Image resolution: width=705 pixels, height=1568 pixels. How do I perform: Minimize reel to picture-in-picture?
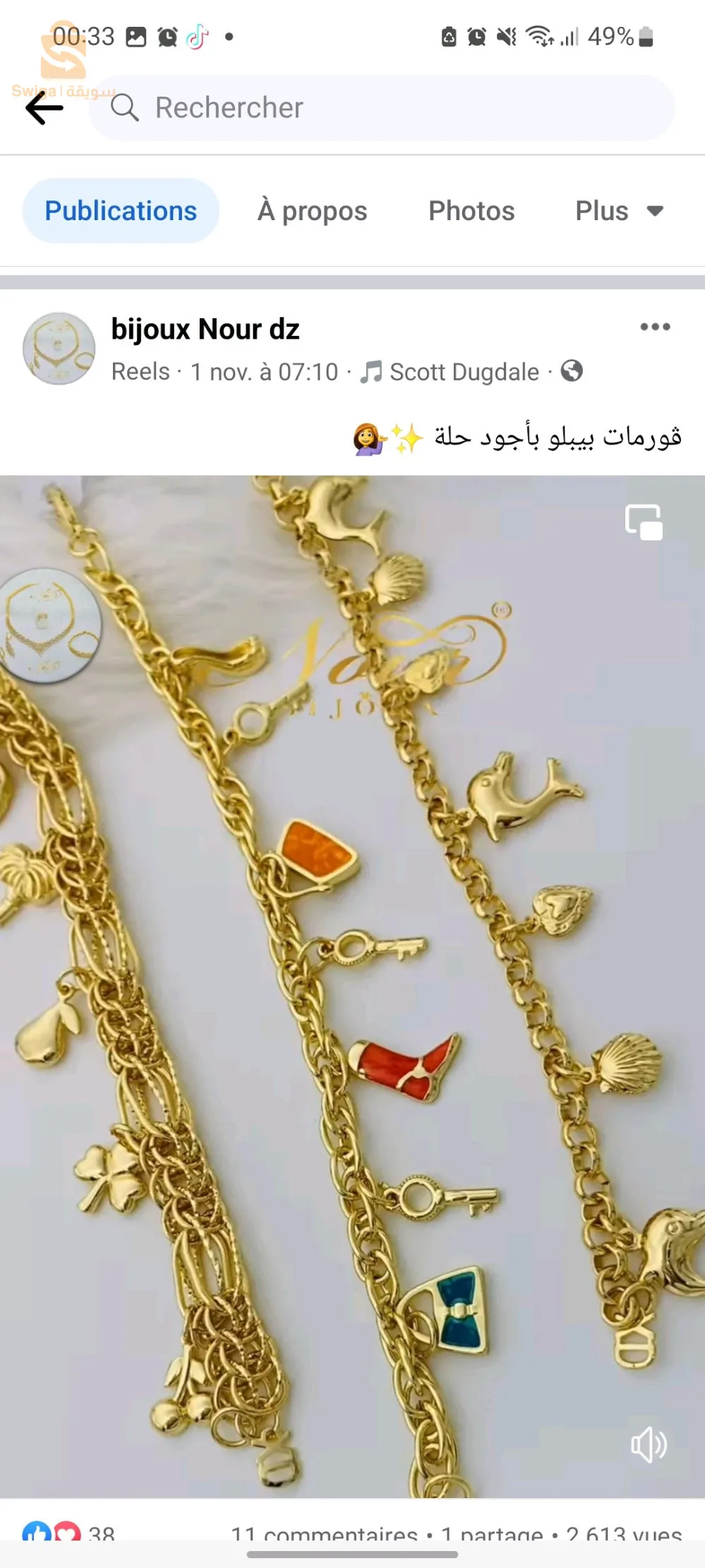point(644,522)
